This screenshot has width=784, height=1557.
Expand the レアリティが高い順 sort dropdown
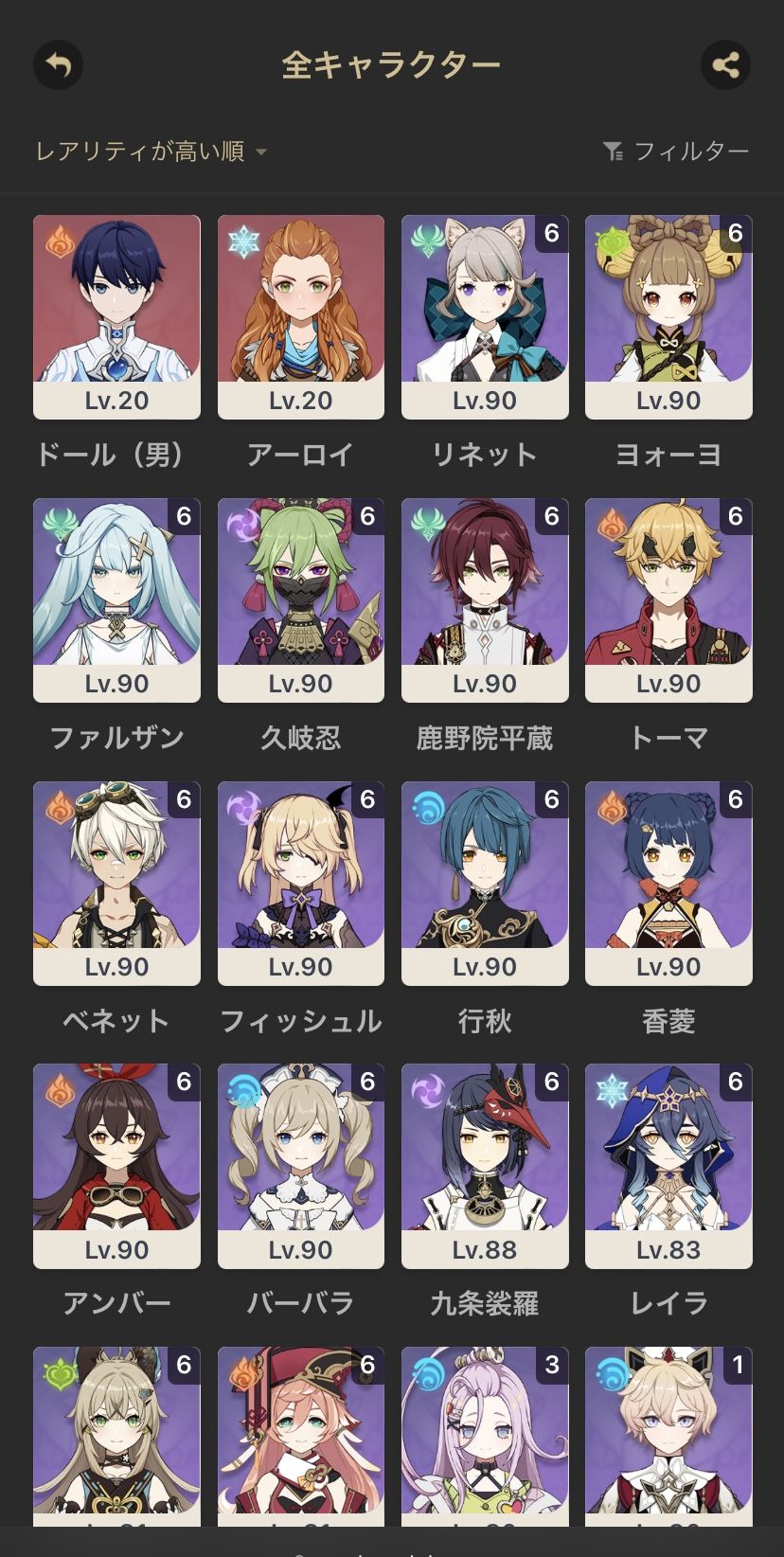pyautogui.click(x=151, y=152)
